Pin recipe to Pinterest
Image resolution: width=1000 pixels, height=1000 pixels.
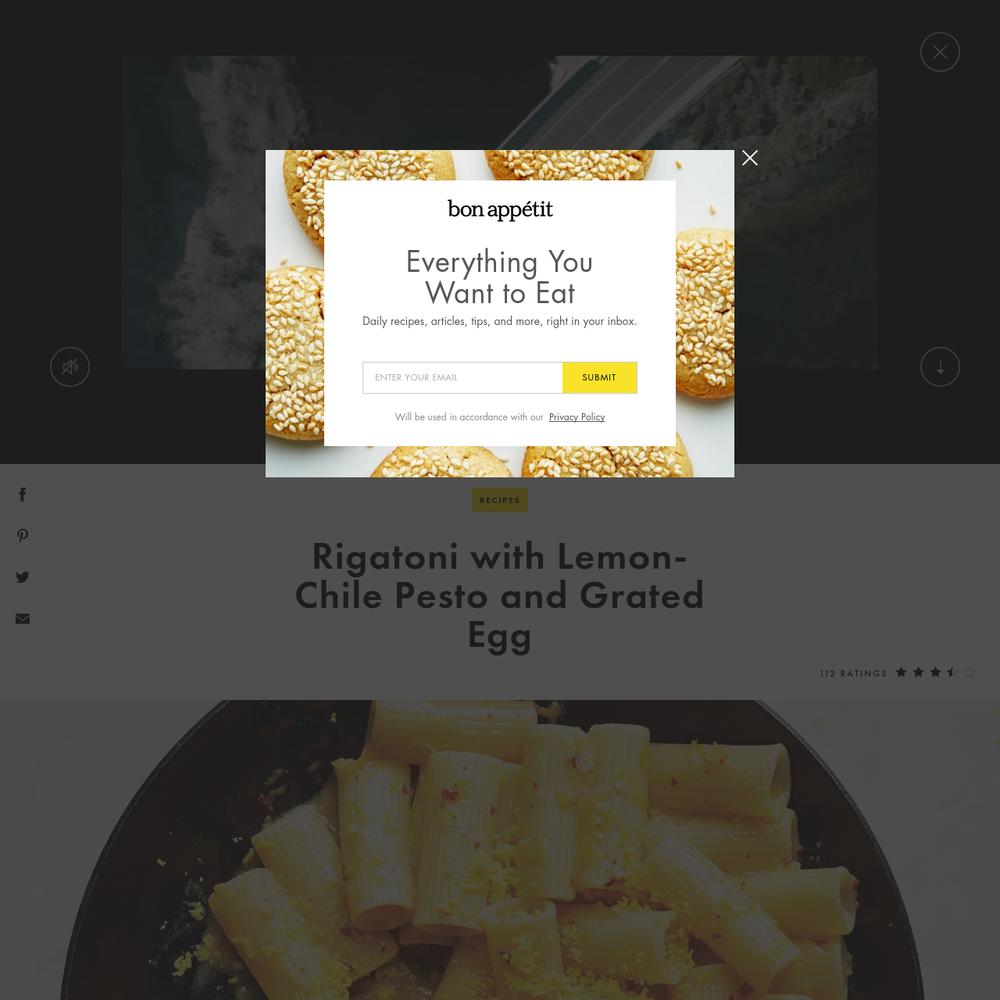point(22,536)
